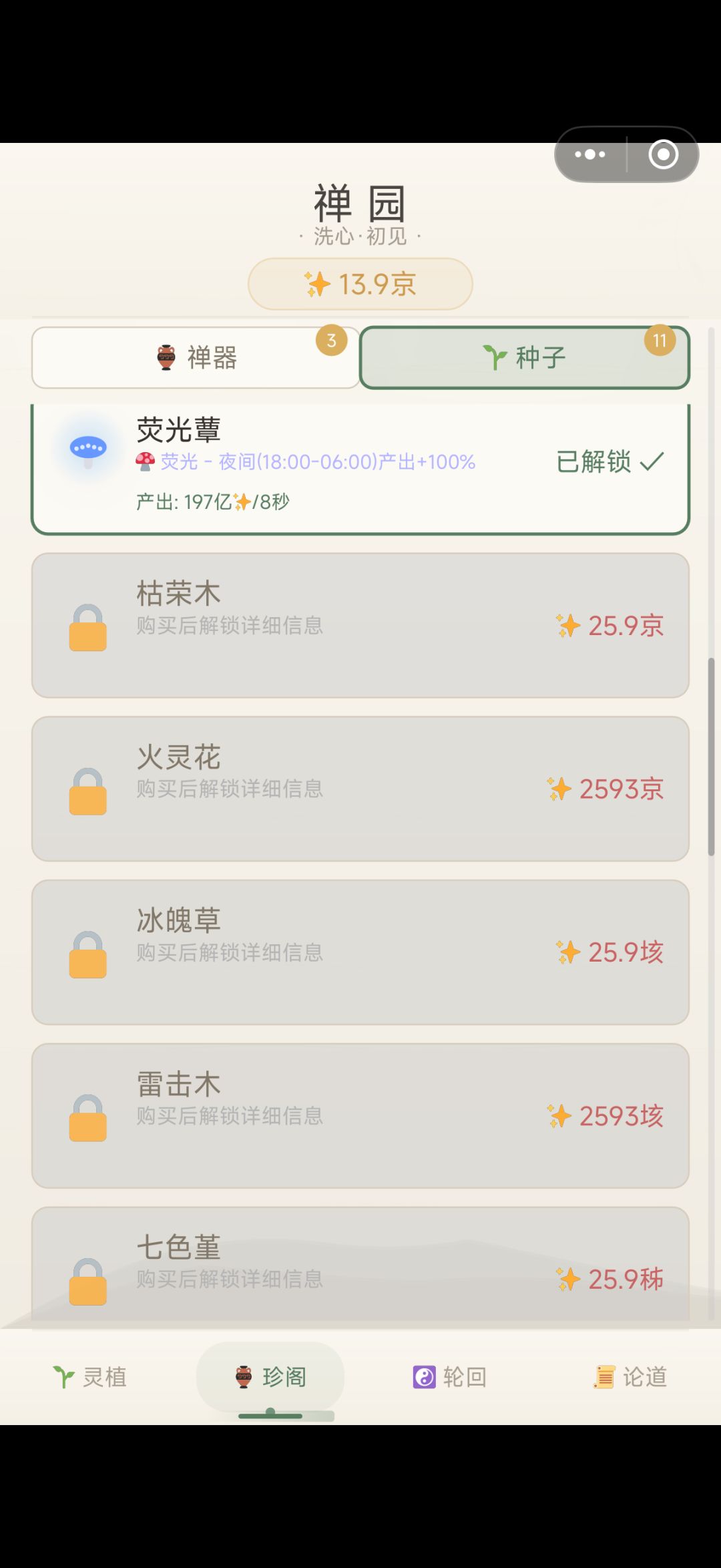Open the 论道 bottom tab
This screenshot has height=1568, width=721.
pos(631,1377)
